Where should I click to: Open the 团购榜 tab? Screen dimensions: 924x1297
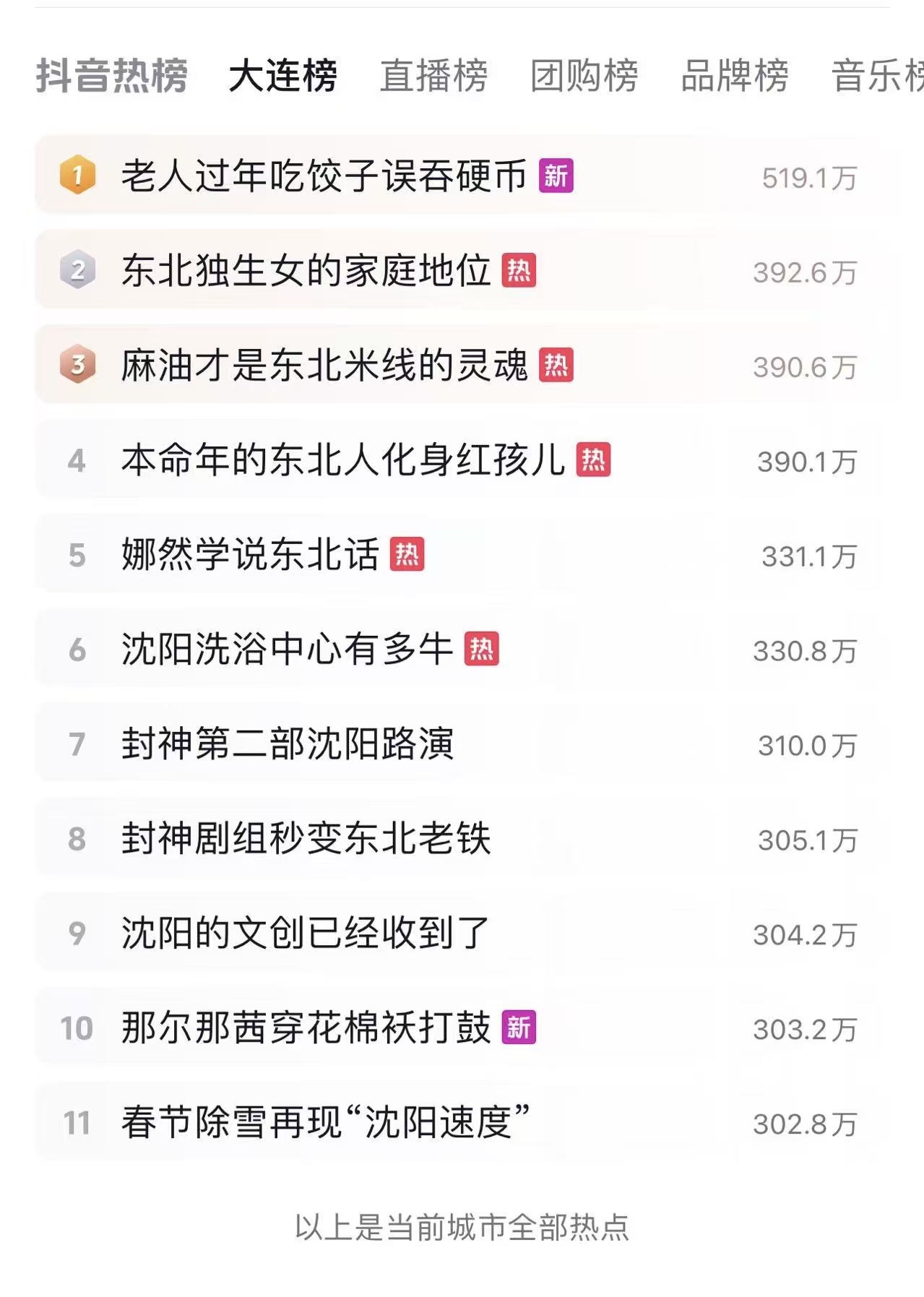pyautogui.click(x=584, y=76)
